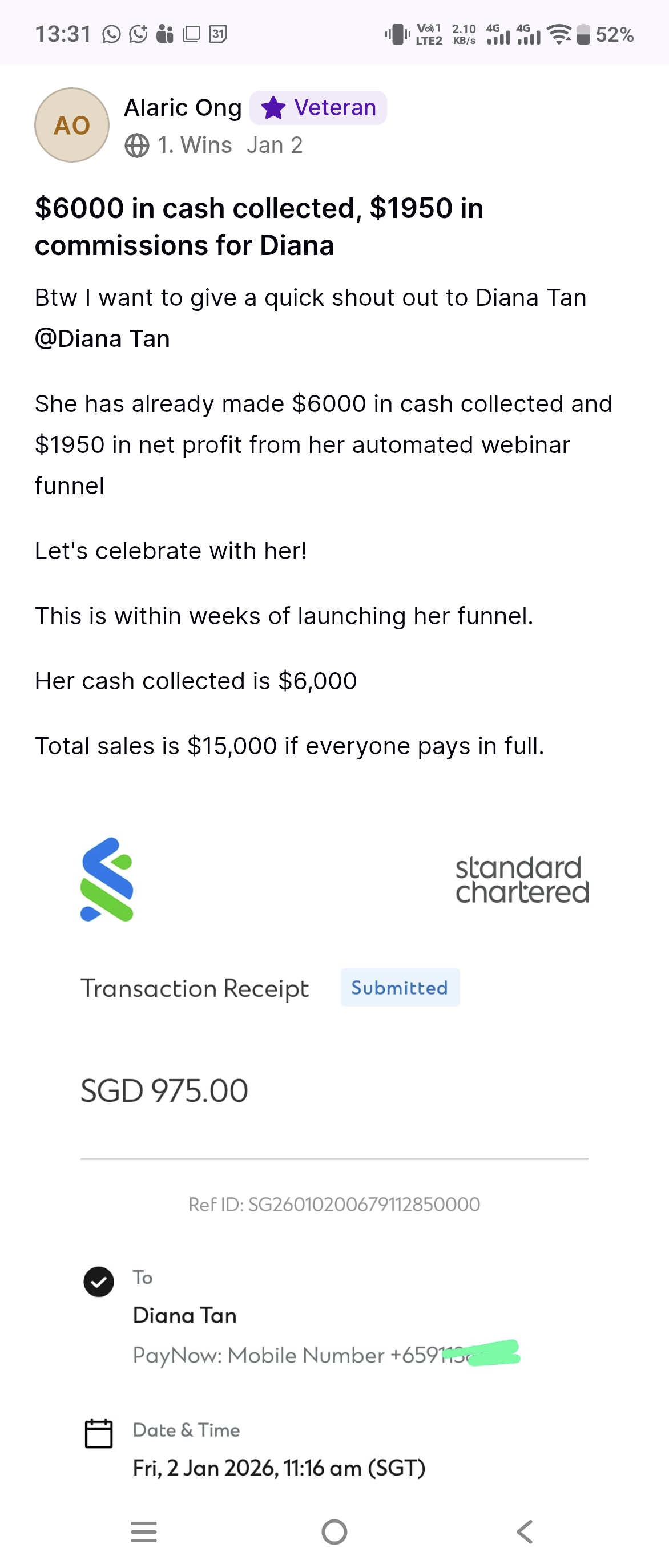
Task: Open the @Diana Tan mention
Action: (x=102, y=338)
